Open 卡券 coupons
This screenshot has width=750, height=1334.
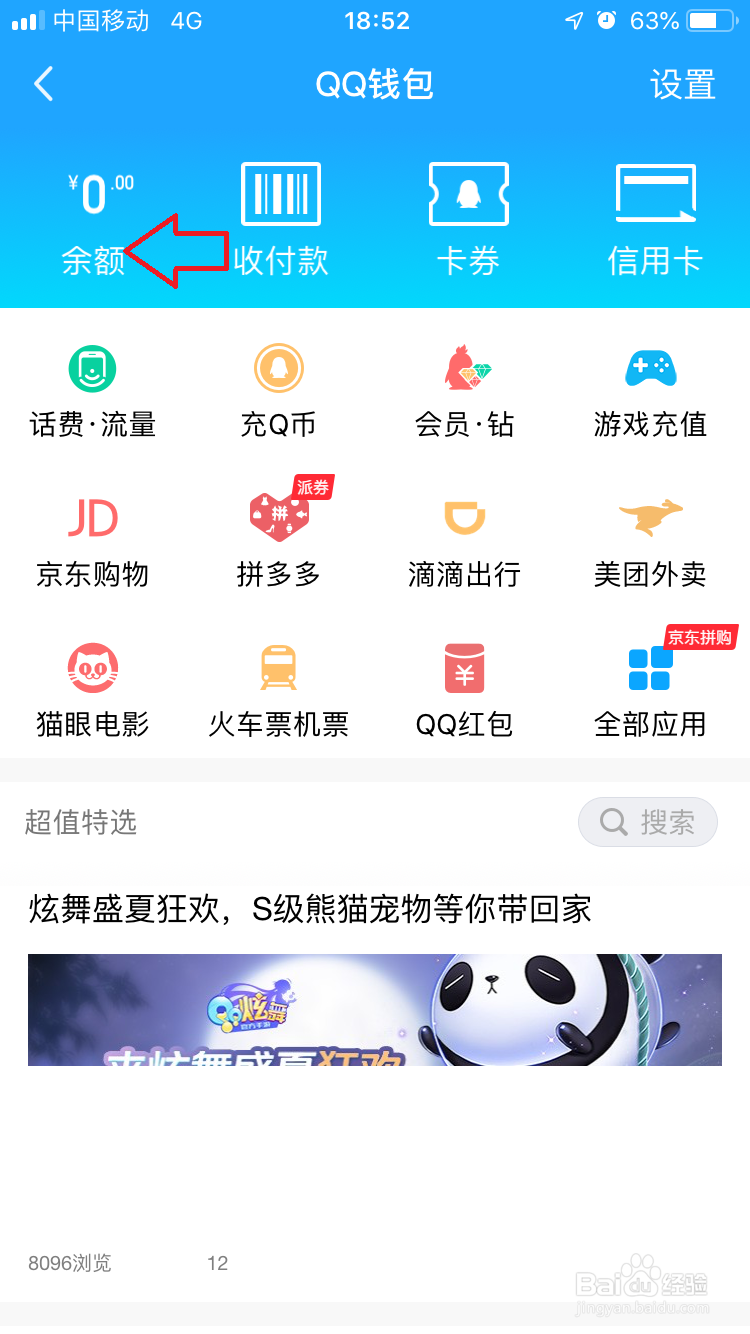tap(468, 220)
